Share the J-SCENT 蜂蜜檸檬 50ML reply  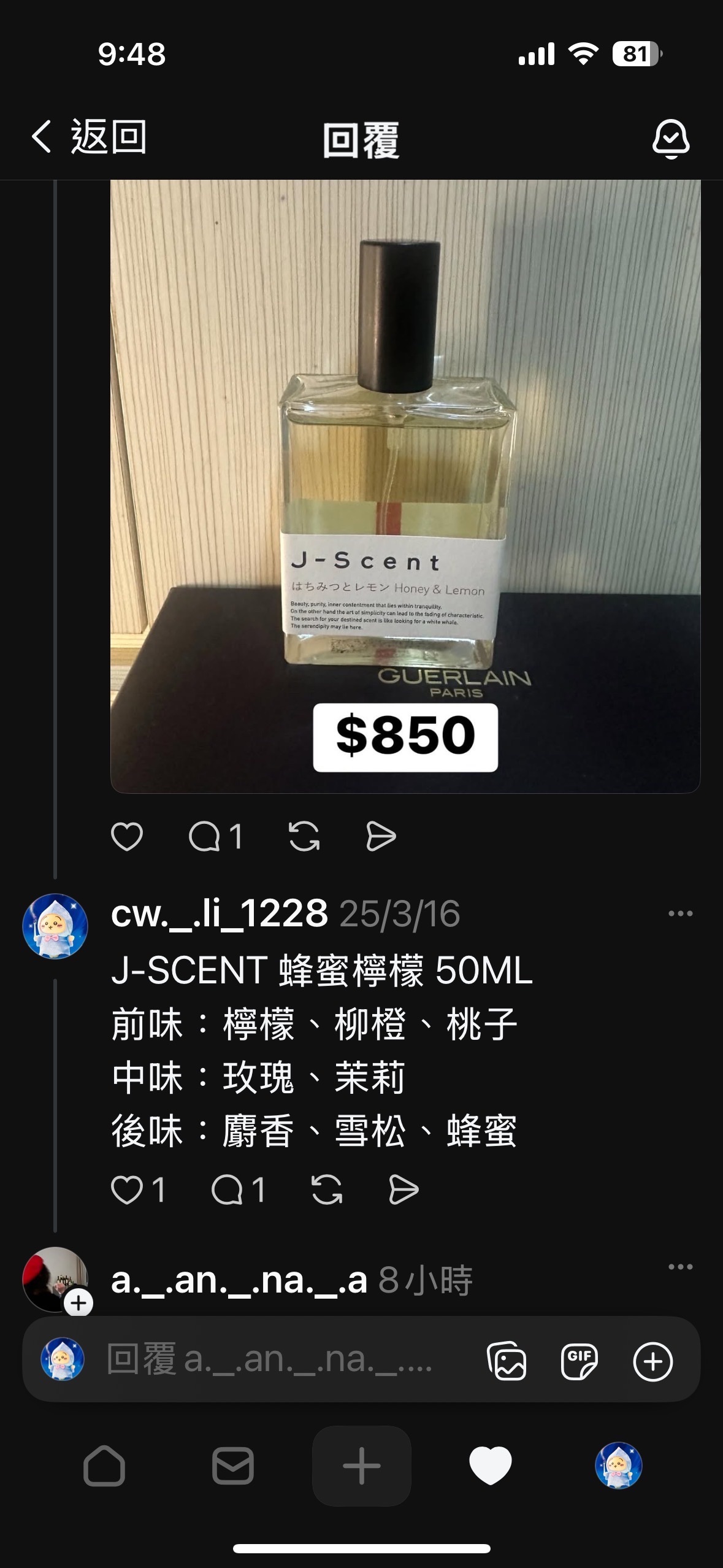pos(404,1190)
